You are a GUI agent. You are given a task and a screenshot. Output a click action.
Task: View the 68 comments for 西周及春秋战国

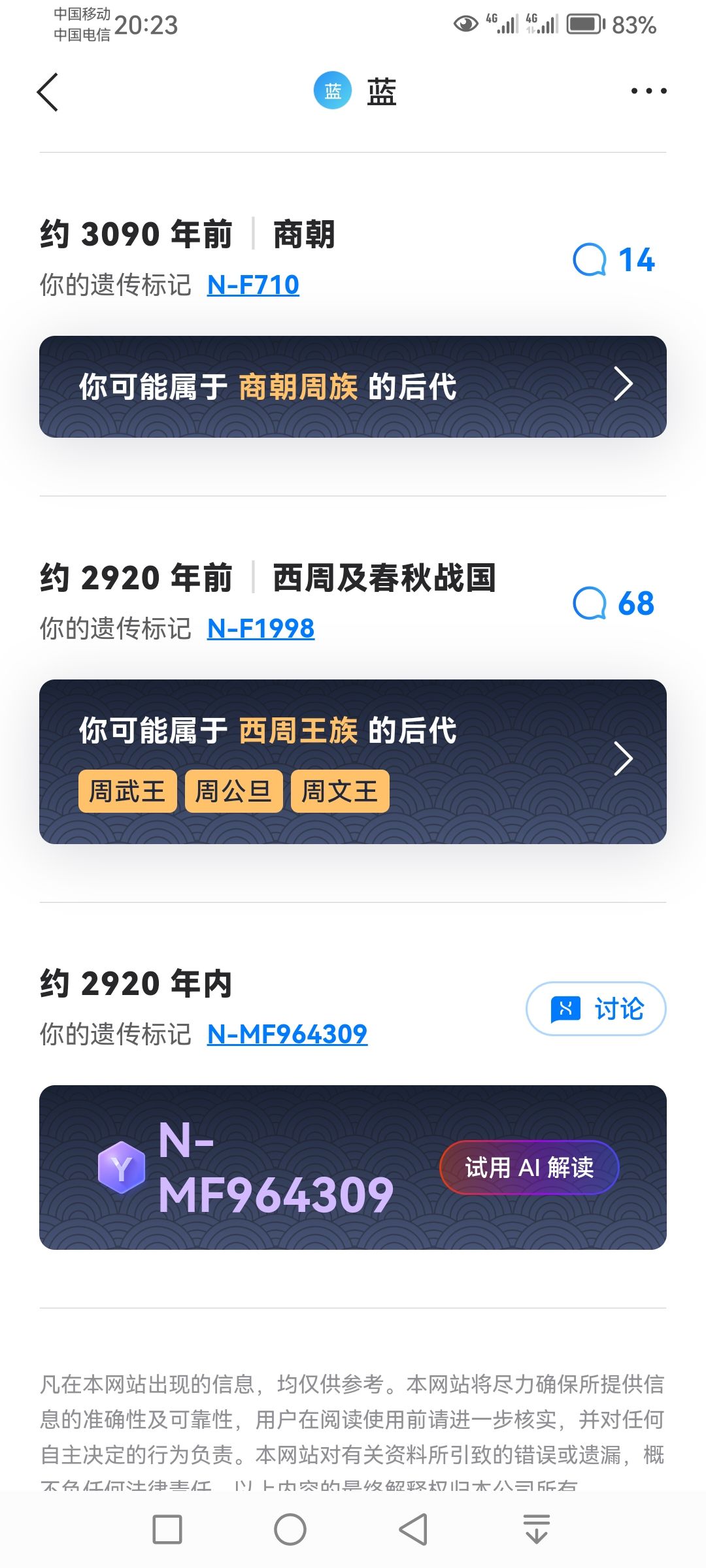[x=614, y=604]
